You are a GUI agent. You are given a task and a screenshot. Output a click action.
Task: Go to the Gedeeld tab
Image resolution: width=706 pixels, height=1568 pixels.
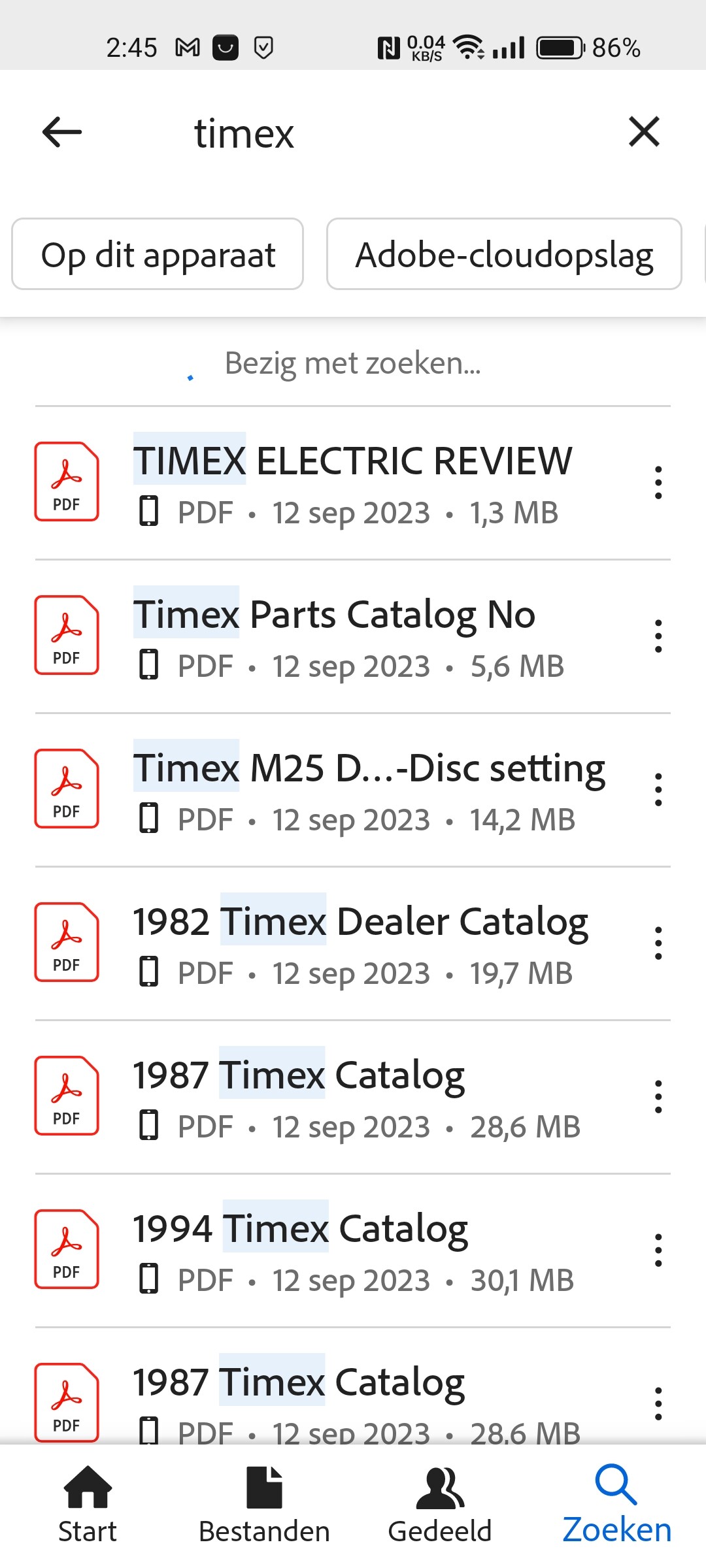coord(440,1505)
